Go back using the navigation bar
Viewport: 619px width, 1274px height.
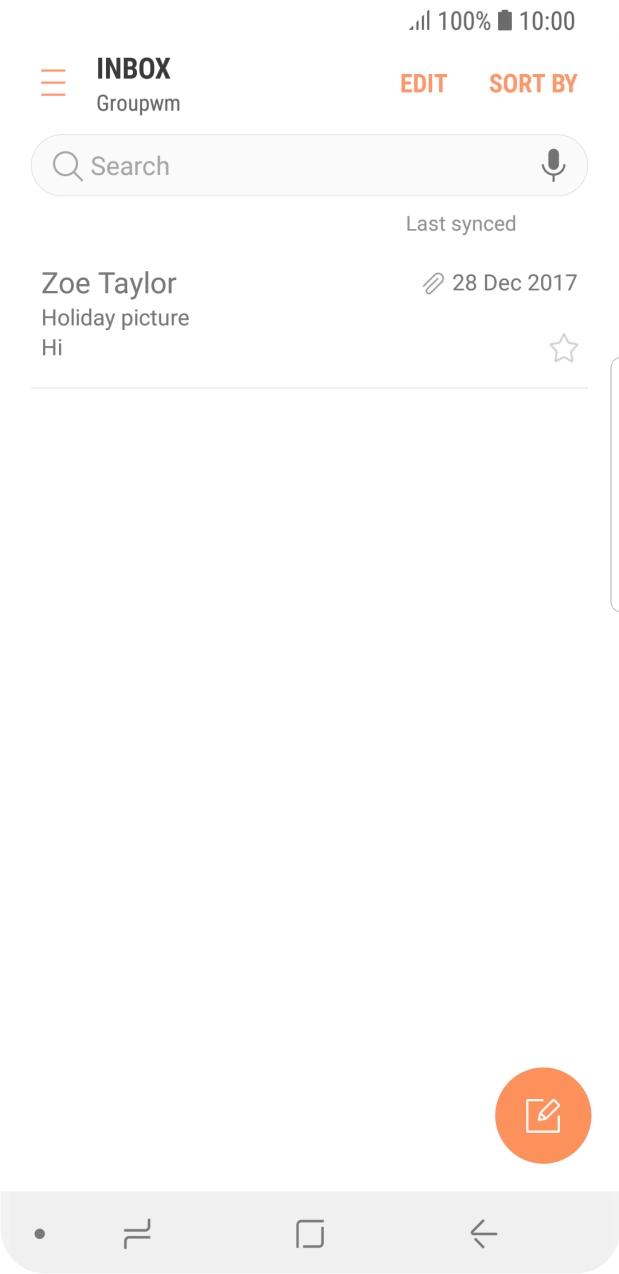point(483,1234)
